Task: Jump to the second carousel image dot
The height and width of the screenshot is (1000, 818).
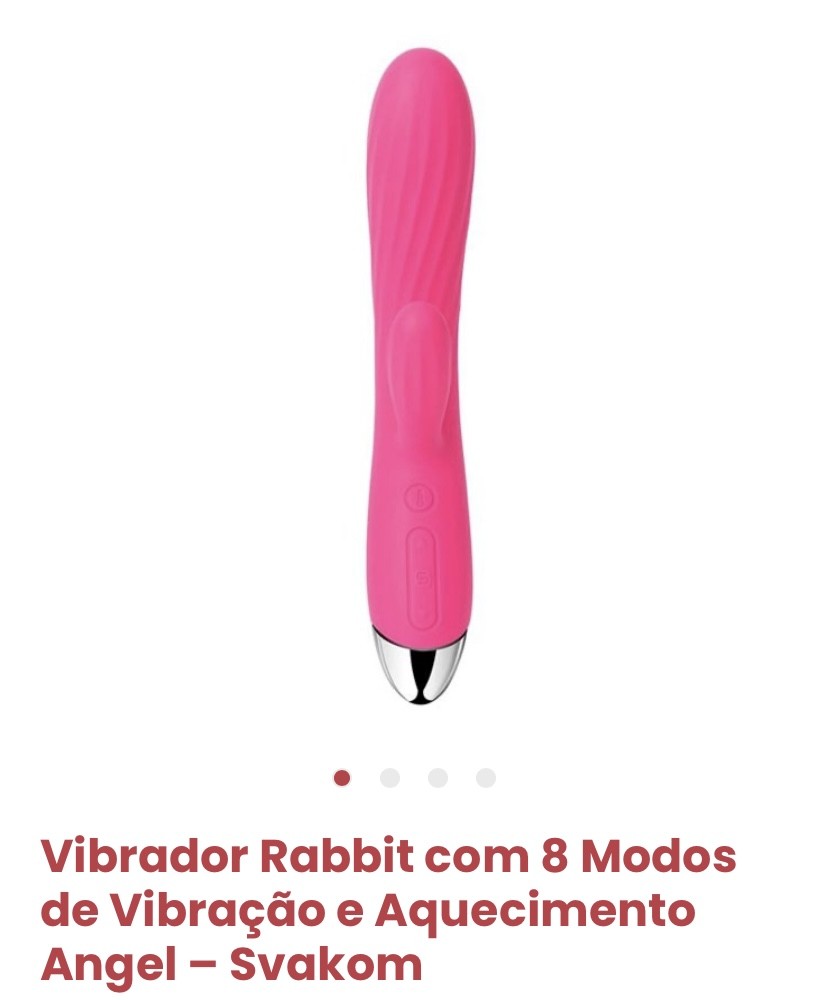Action: point(390,778)
